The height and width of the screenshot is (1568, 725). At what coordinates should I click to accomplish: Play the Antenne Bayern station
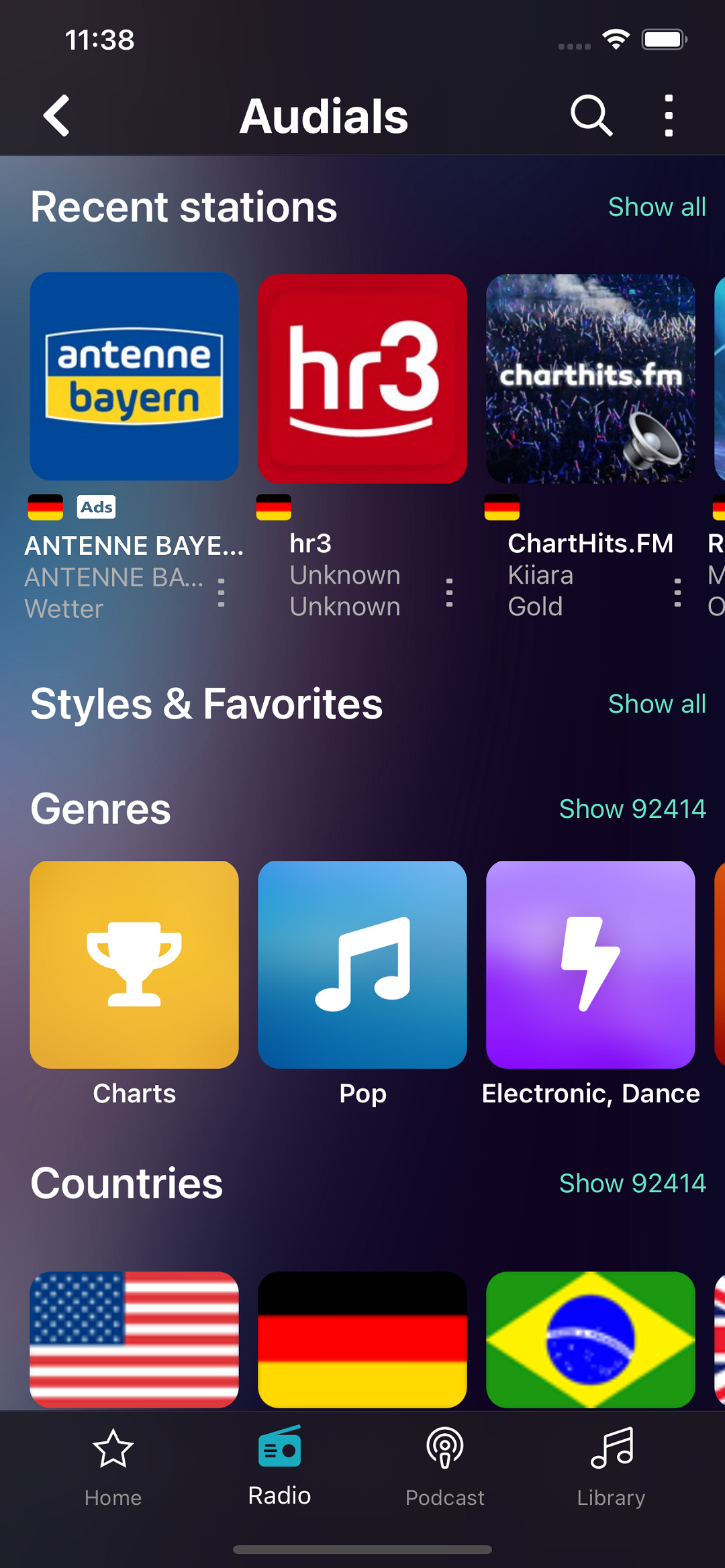[x=134, y=376]
